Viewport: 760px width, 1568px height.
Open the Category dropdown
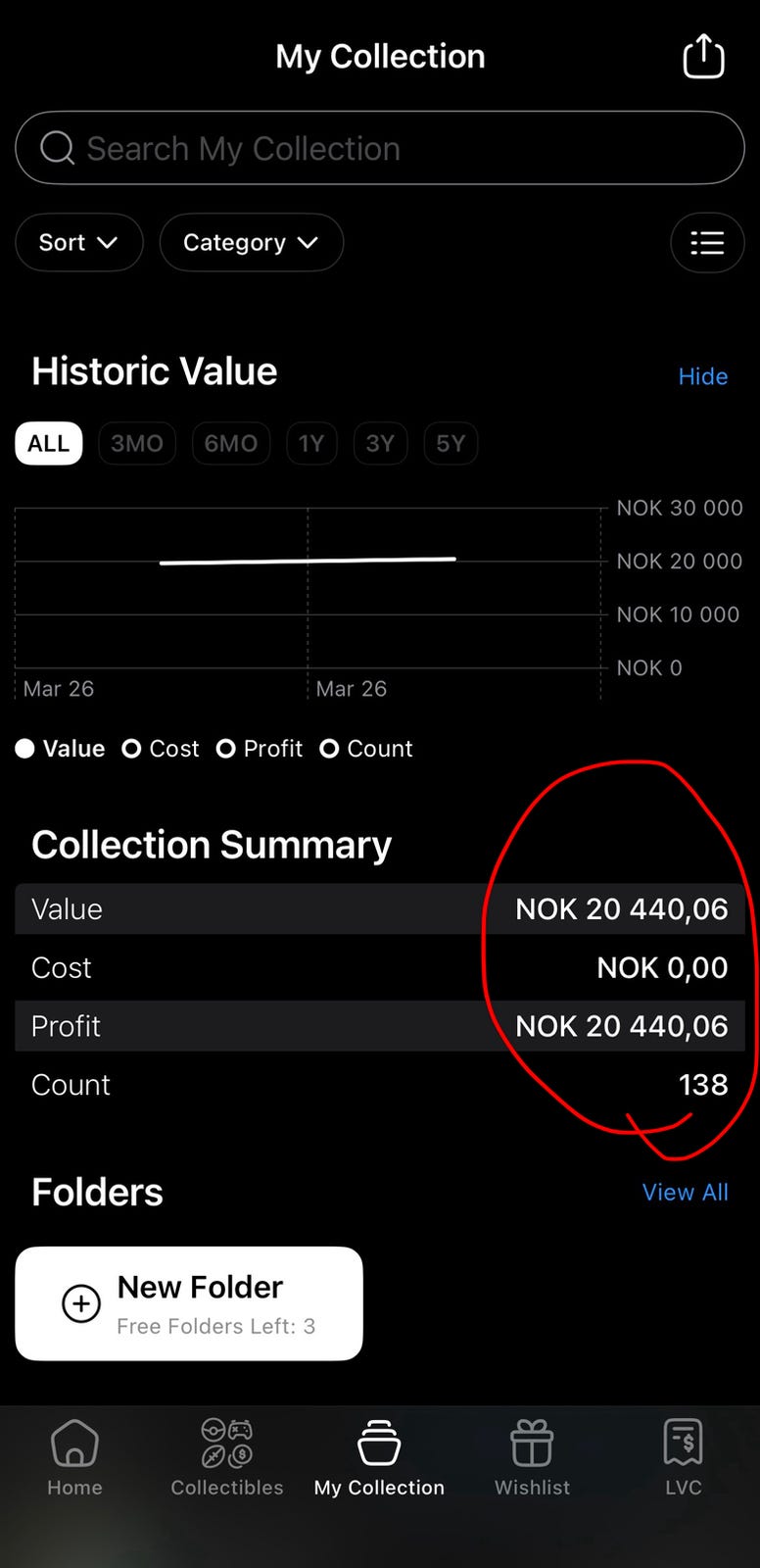[x=251, y=242]
